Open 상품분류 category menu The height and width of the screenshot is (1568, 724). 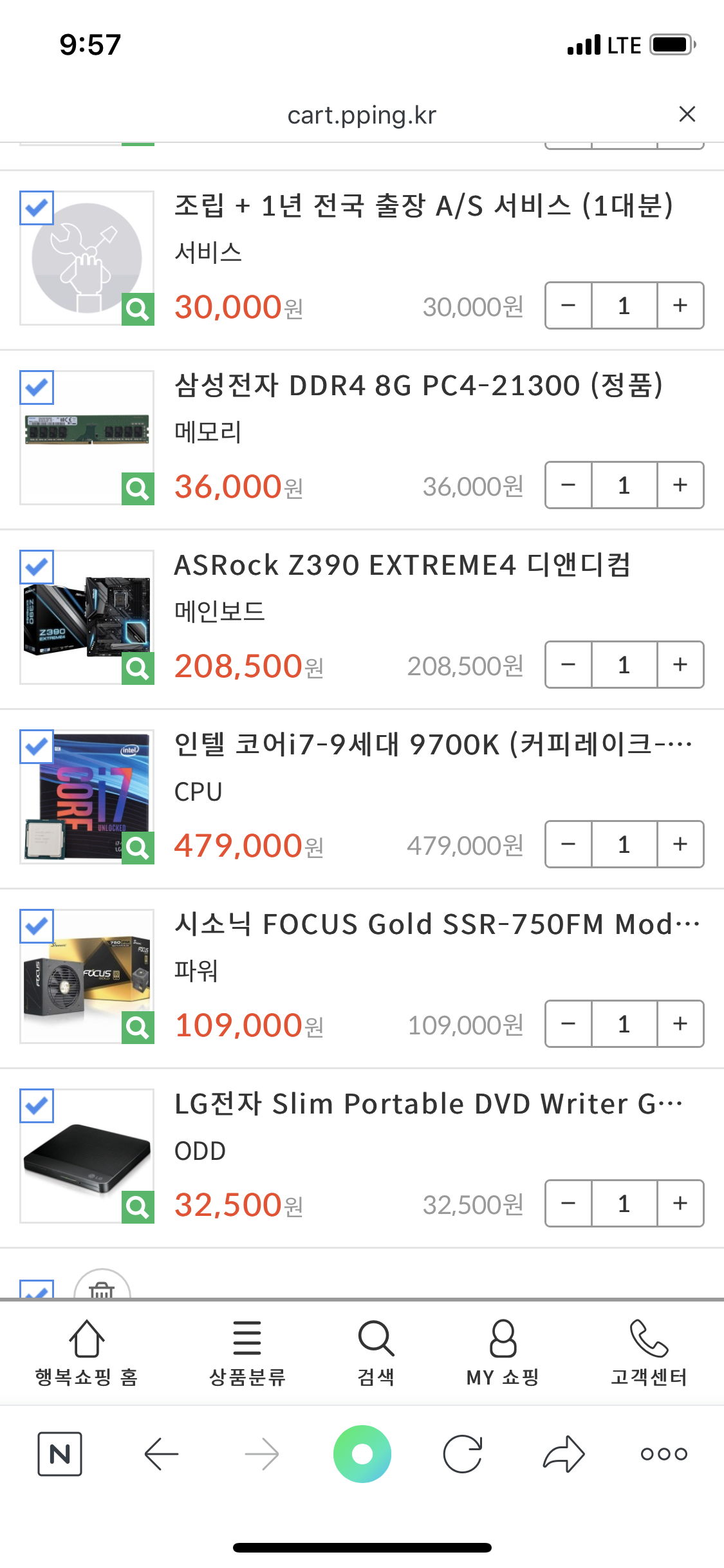click(247, 1352)
